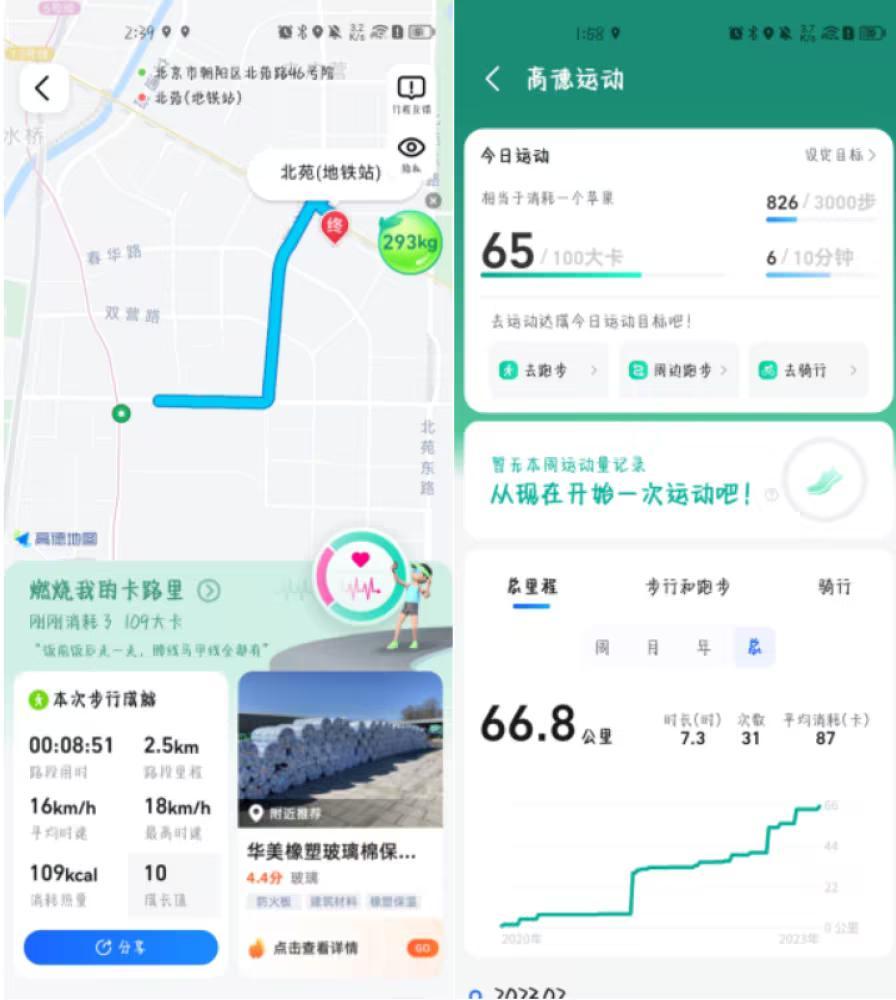Select the 总 time range
The height and width of the screenshot is (1000, 896).
(x=754, y=648)
